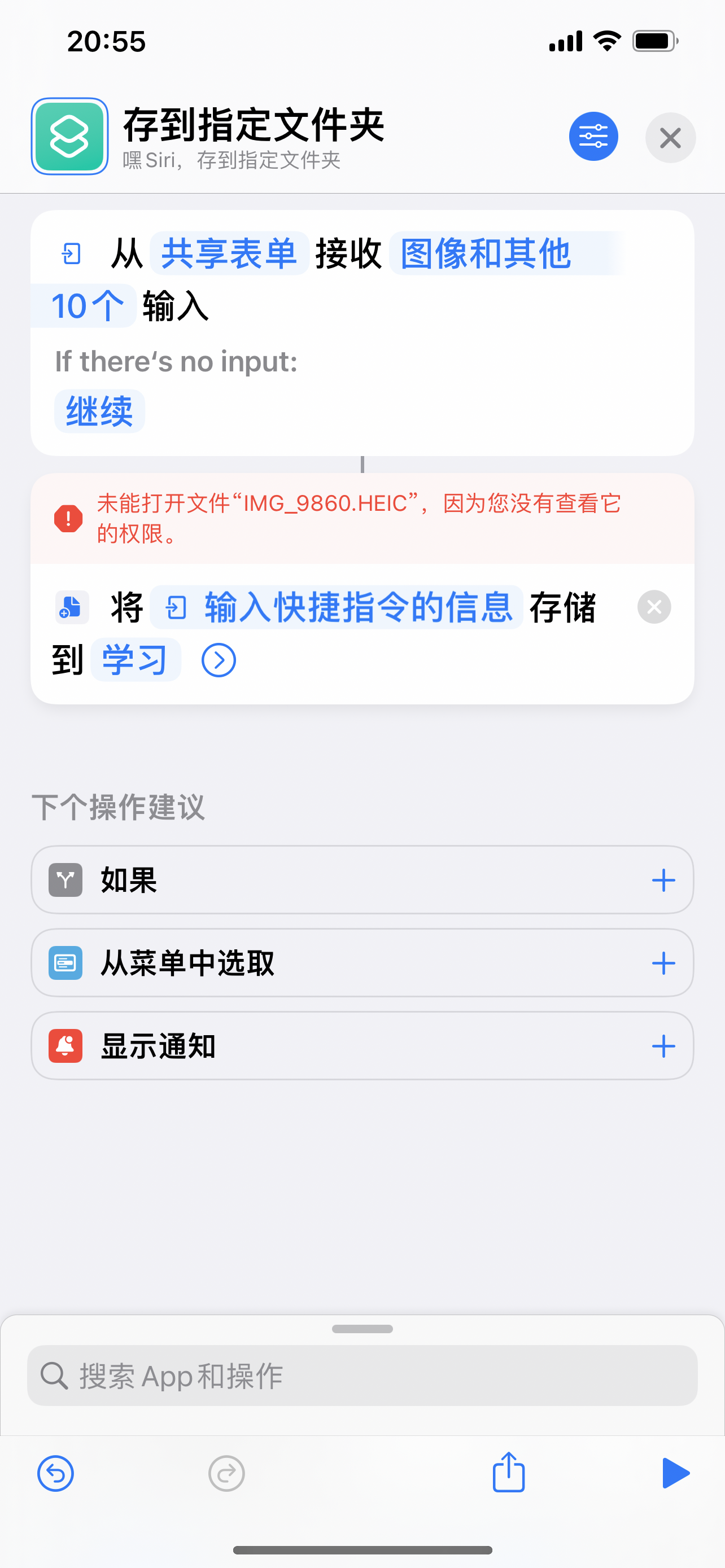Add the 显示通知 action
The image size is (725, 1568).
coord(663,1046)
